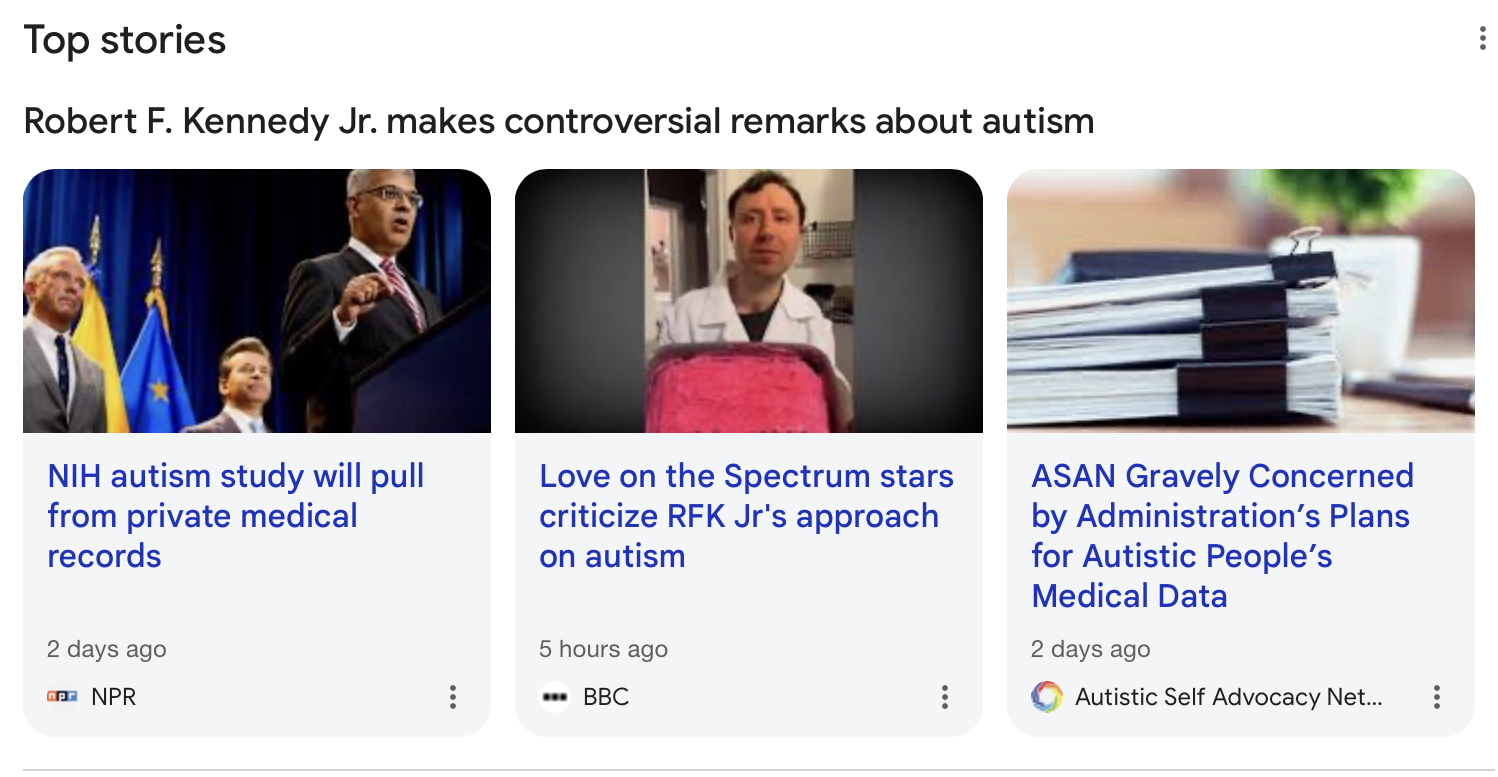Open options for the Autistic Self Advocacy card
Screen dimensions: 1498x777
click(x=1437, y=697)
